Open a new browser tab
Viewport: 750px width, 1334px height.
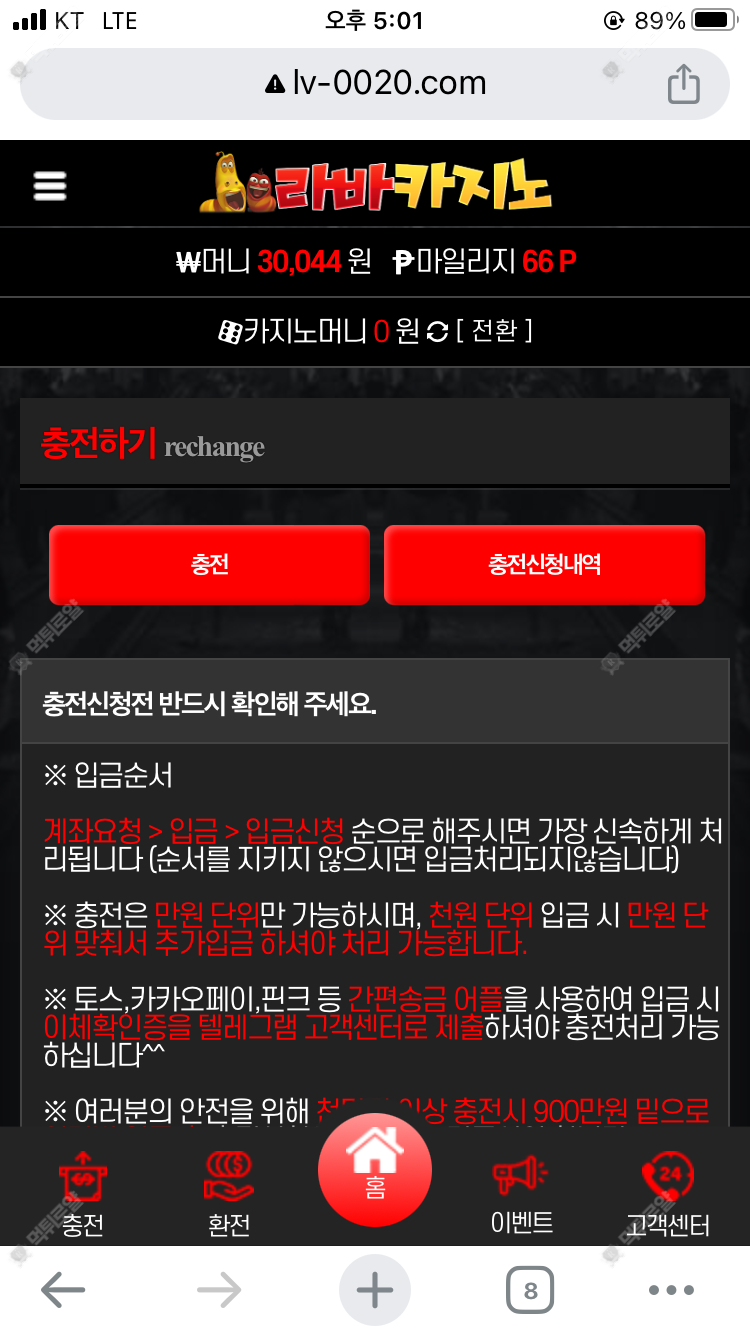coord(375,1291)
